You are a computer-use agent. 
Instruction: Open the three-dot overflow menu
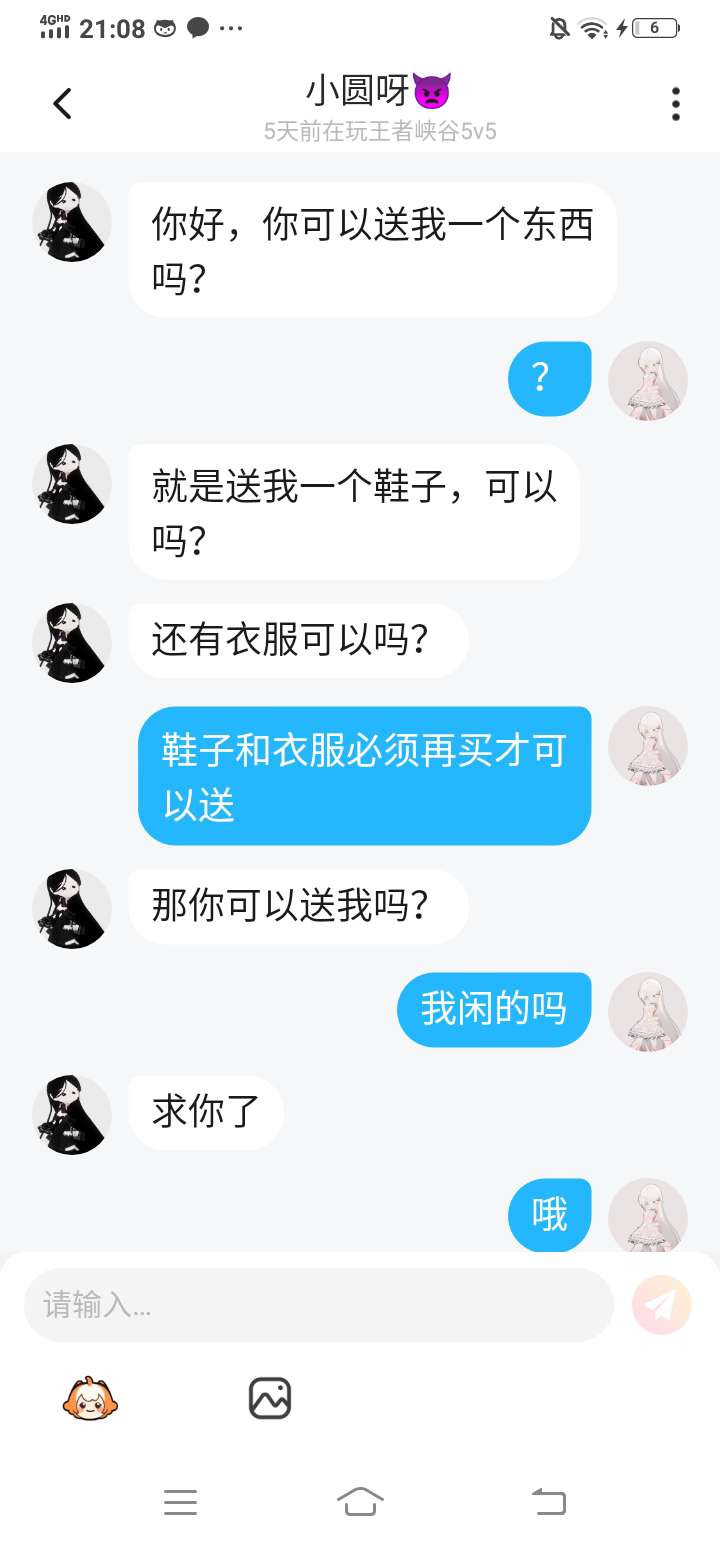(676, 103)
